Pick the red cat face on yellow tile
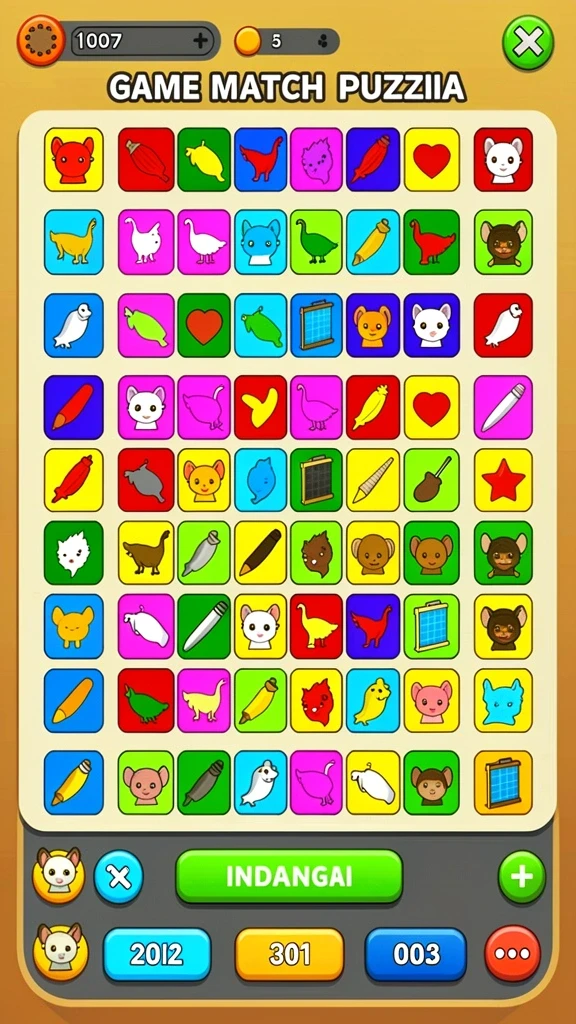576x1024 pixels. coord(74,159)
